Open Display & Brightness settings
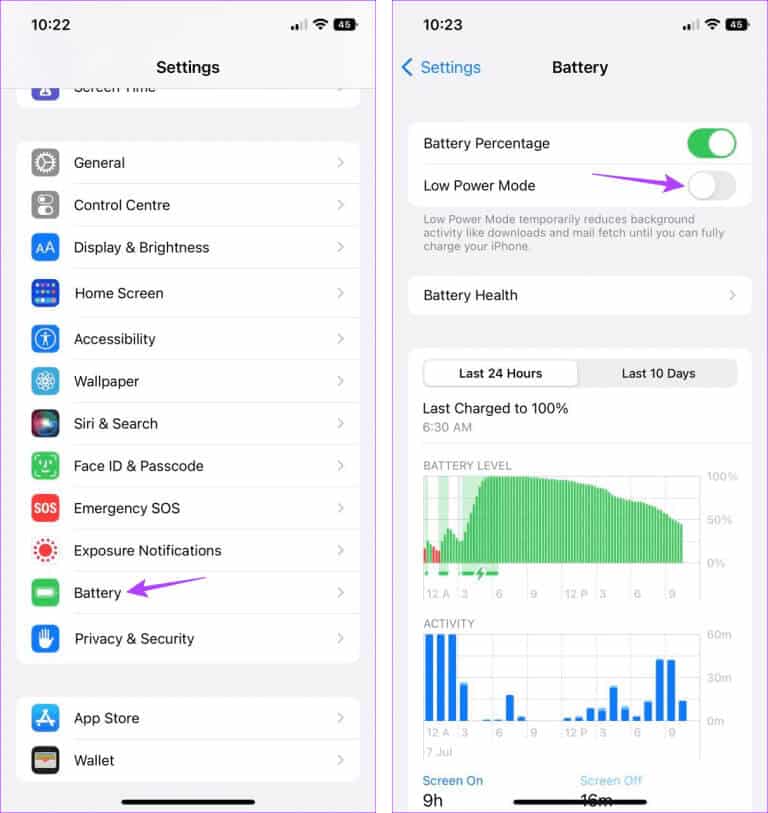Viewport: 768px width, 813px height. 188,248
